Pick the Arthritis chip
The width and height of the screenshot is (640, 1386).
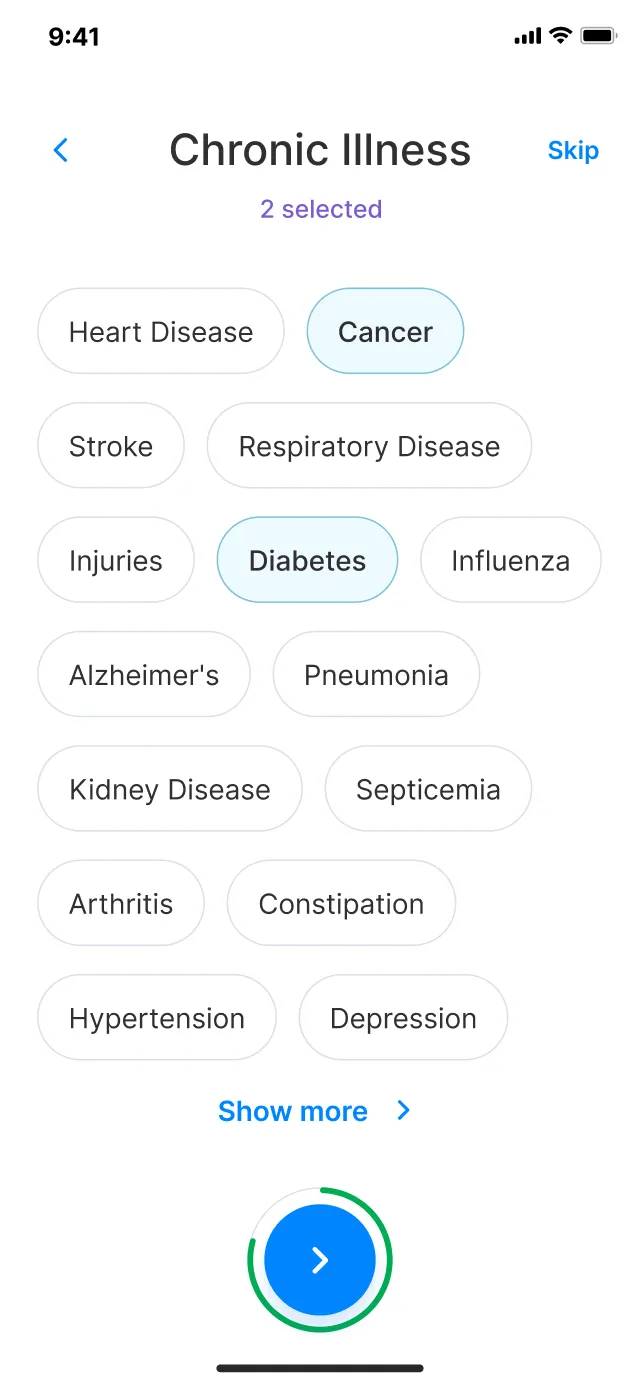pos(121,903)
